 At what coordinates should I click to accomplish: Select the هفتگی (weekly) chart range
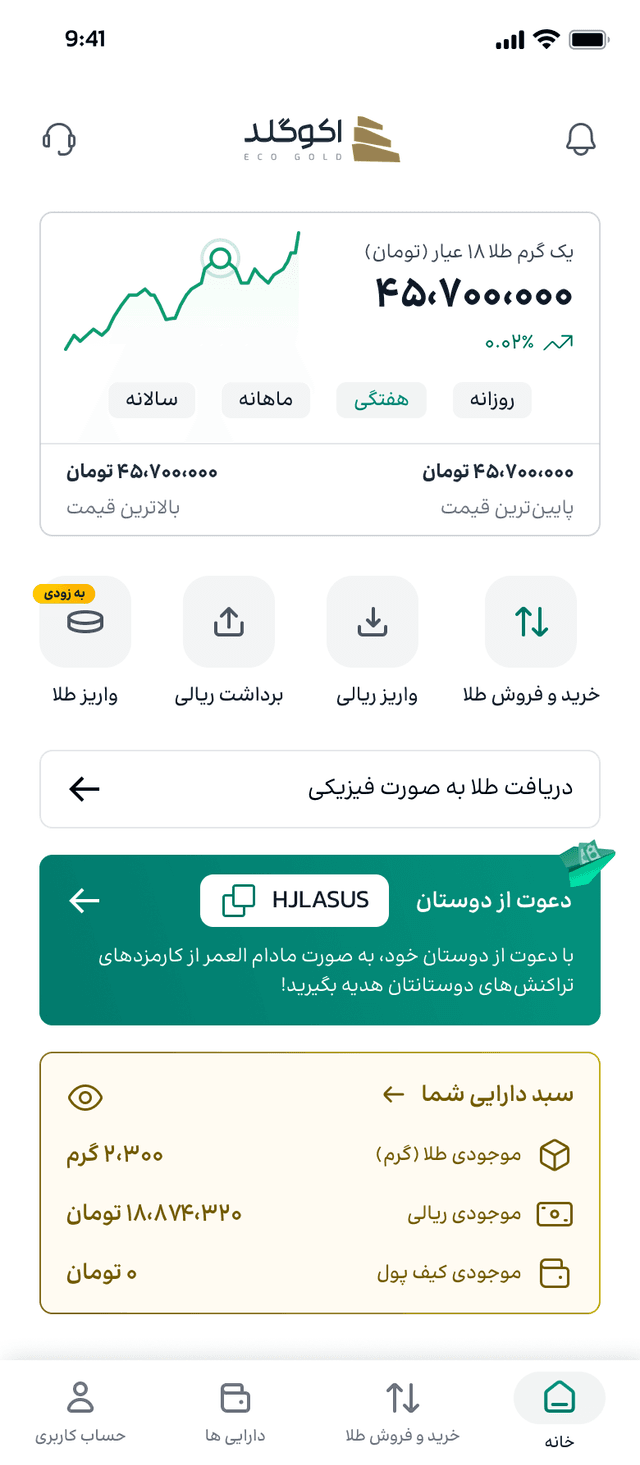click(381, 400)
